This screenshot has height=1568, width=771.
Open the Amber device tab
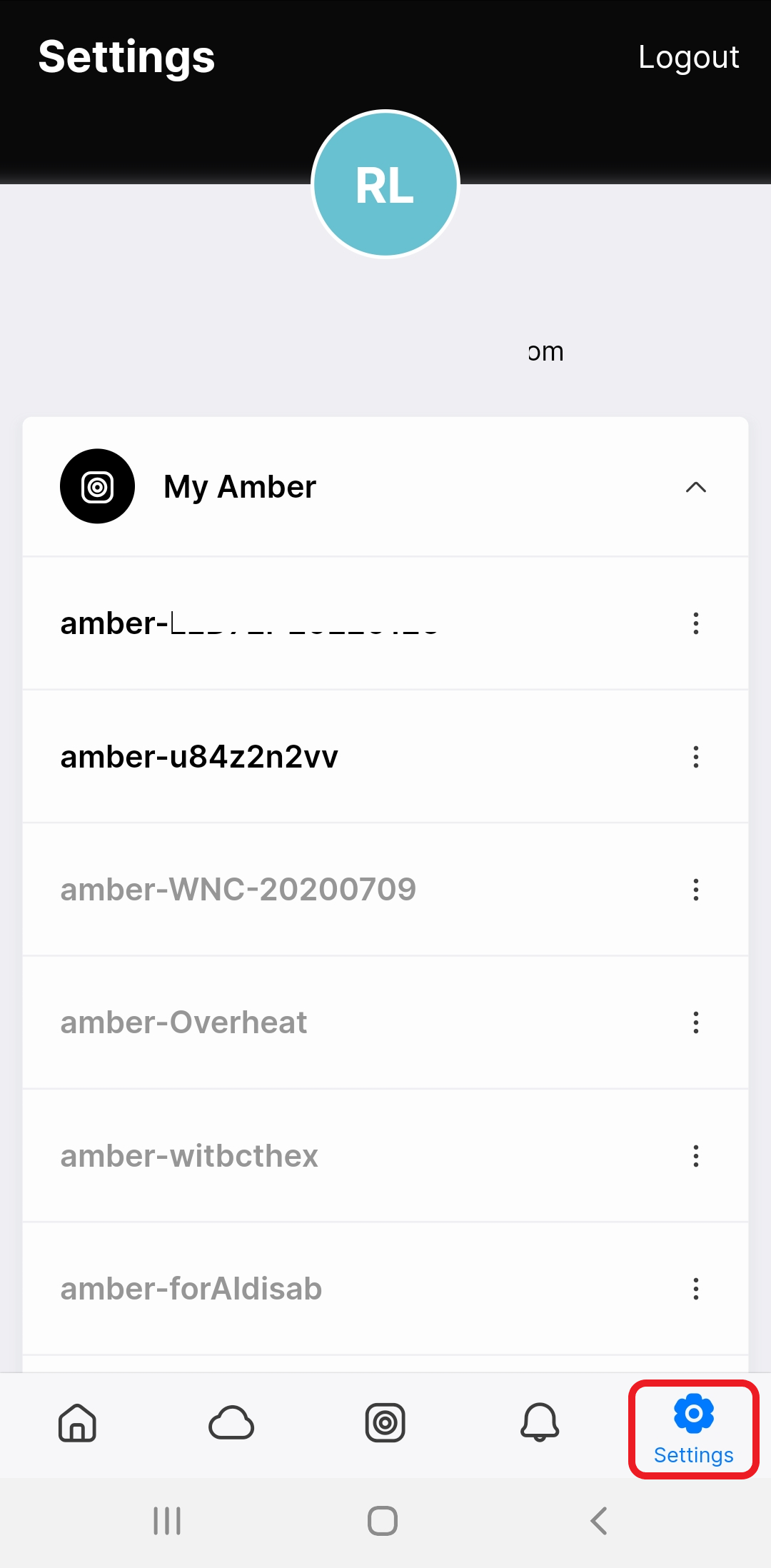[x=385, y=1423]
